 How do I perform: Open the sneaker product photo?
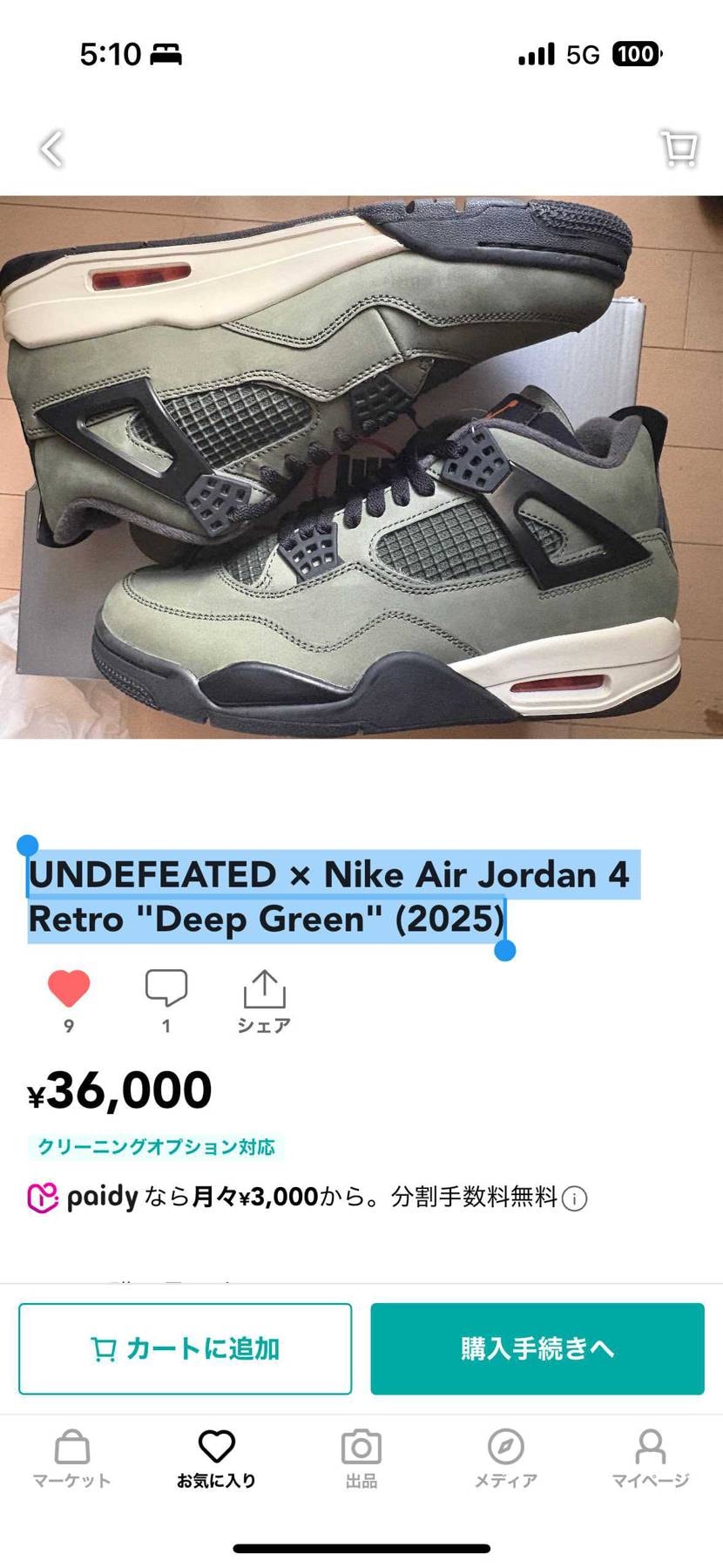pyautogui.click(x=361, y=466)
